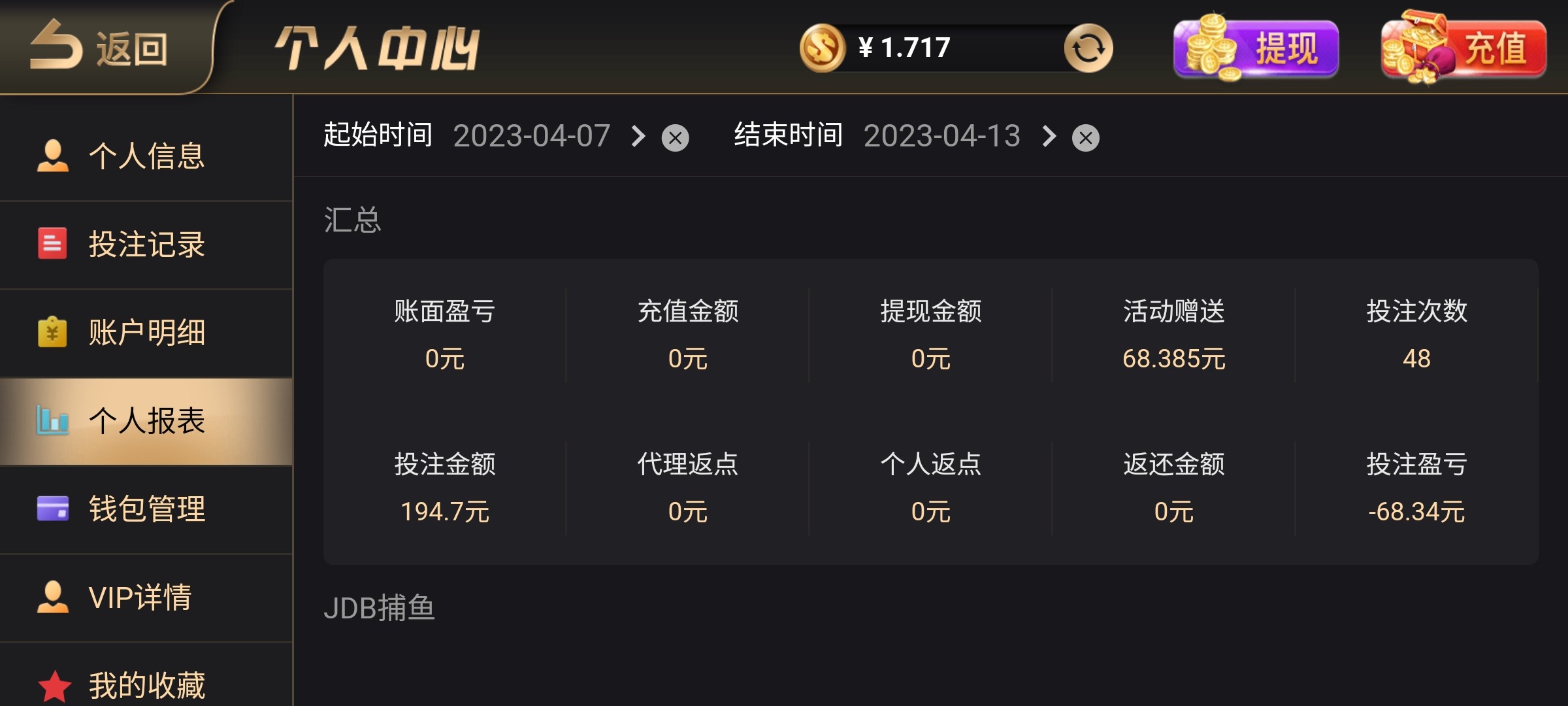This screenshot has width=1568, height=706.
Task: Clear the start date with its X icon
Action: pyautogui.click(x=676, y=138)
